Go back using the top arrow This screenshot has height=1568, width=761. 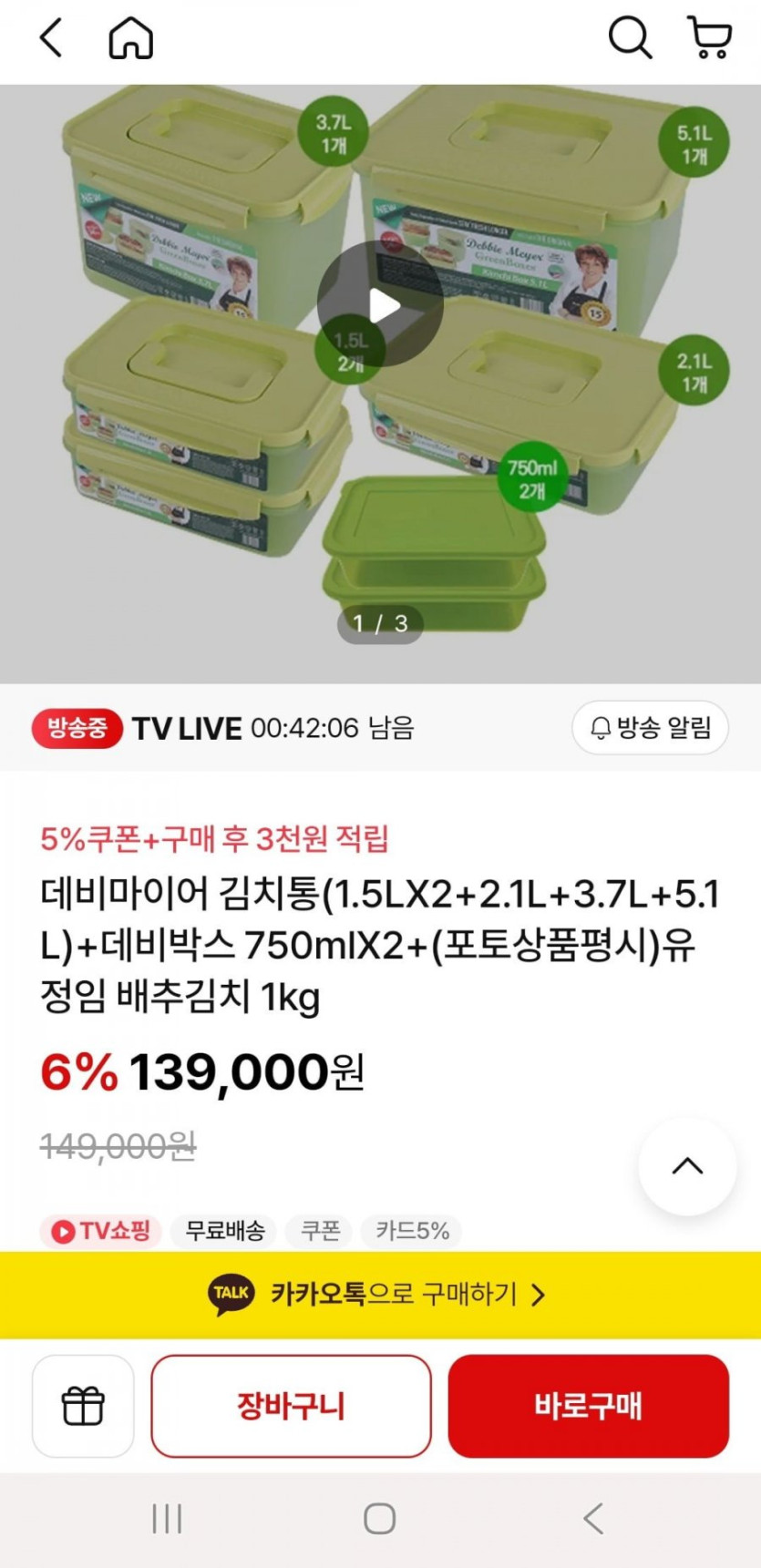(51, 38)
